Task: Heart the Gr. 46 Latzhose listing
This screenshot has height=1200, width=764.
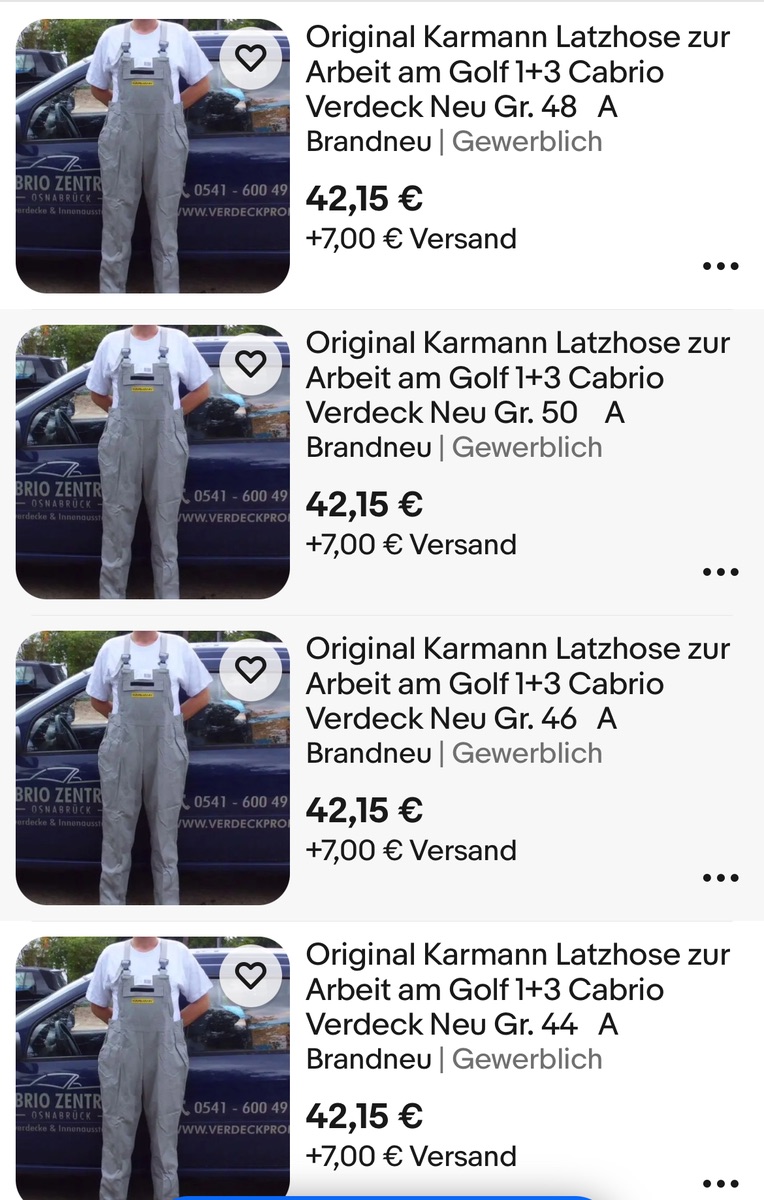Action: pos(250,670)
